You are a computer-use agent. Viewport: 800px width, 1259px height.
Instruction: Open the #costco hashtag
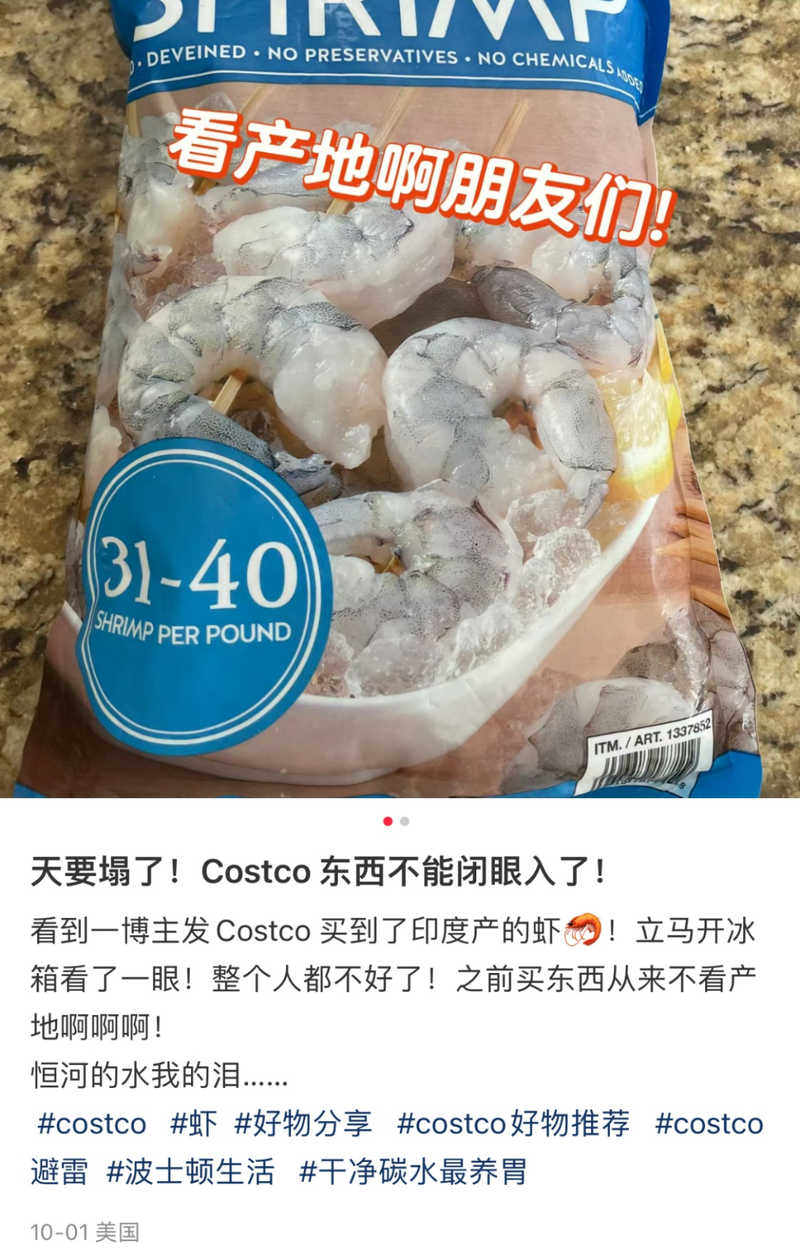click(x=91, y=1123)
